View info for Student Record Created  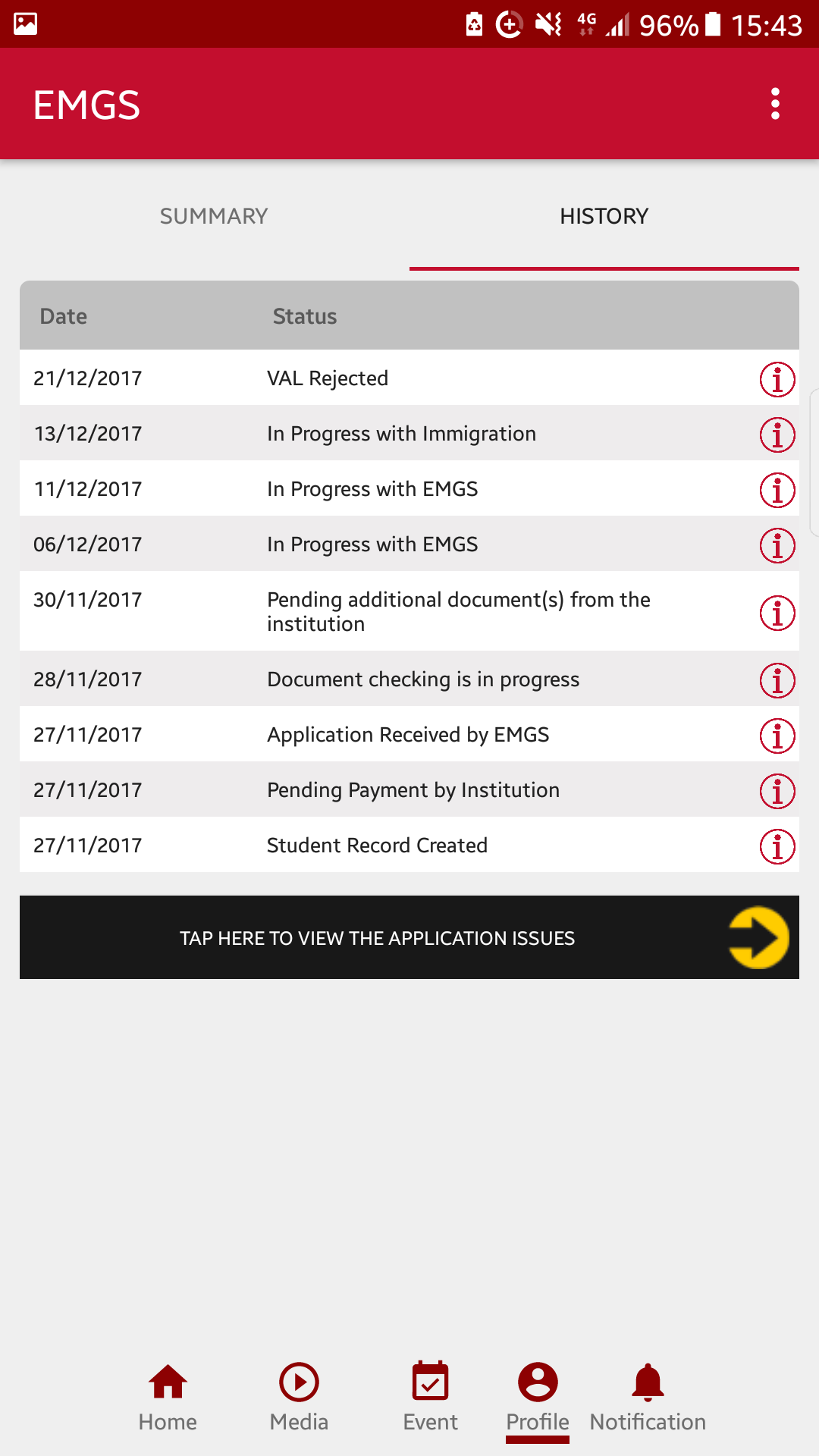[777, 846]
